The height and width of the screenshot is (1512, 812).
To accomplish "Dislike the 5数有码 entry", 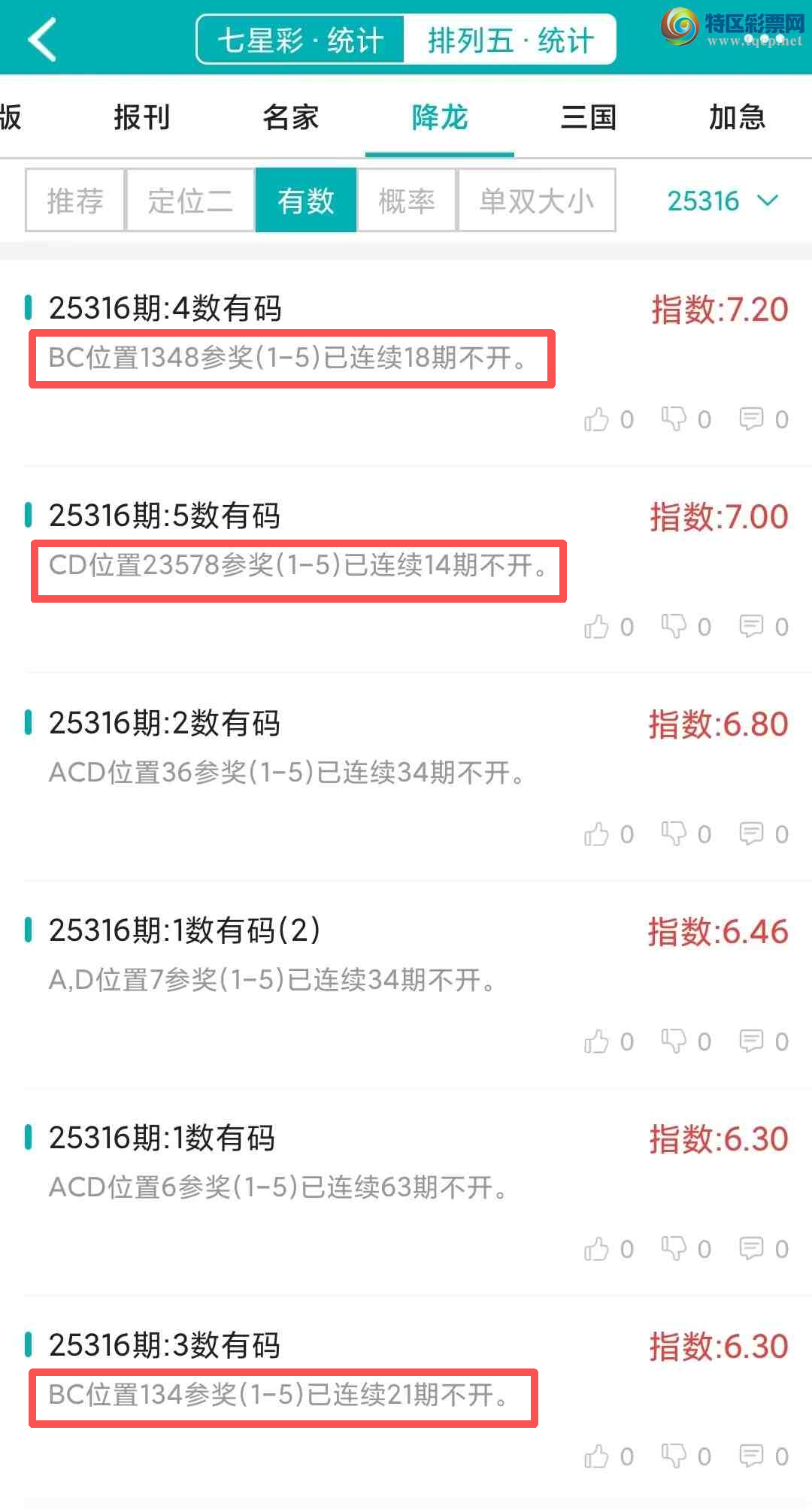I will click(674, 627).
